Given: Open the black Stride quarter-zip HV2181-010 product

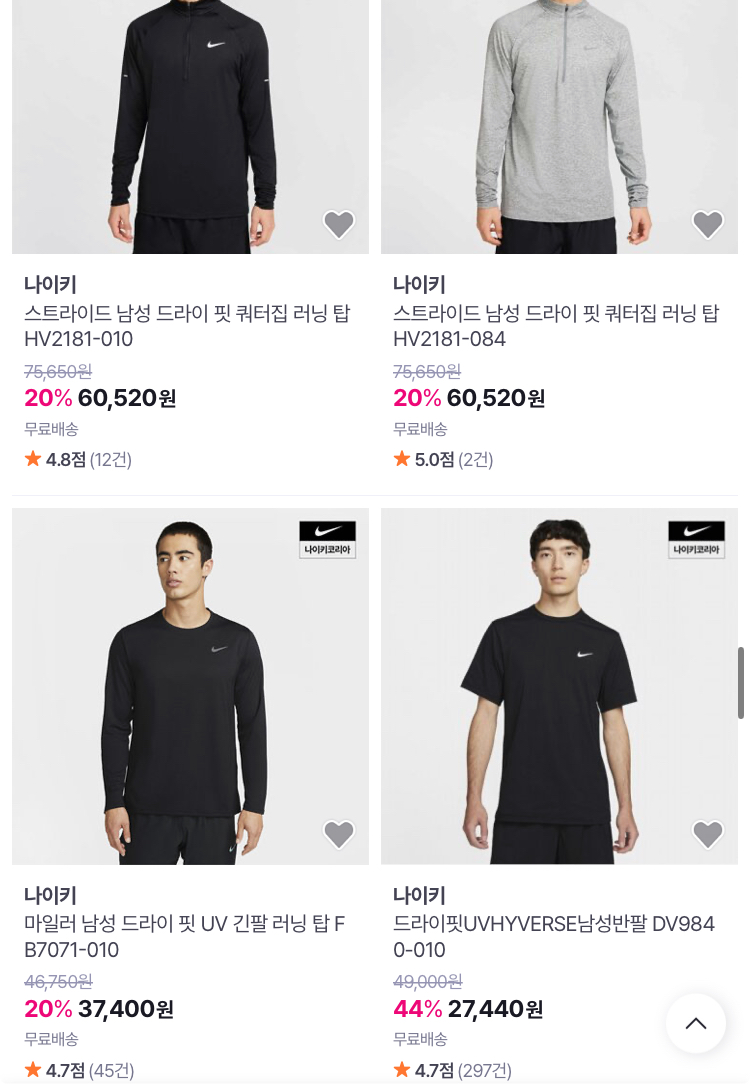Looking at the screenshot, I should 188,326.
